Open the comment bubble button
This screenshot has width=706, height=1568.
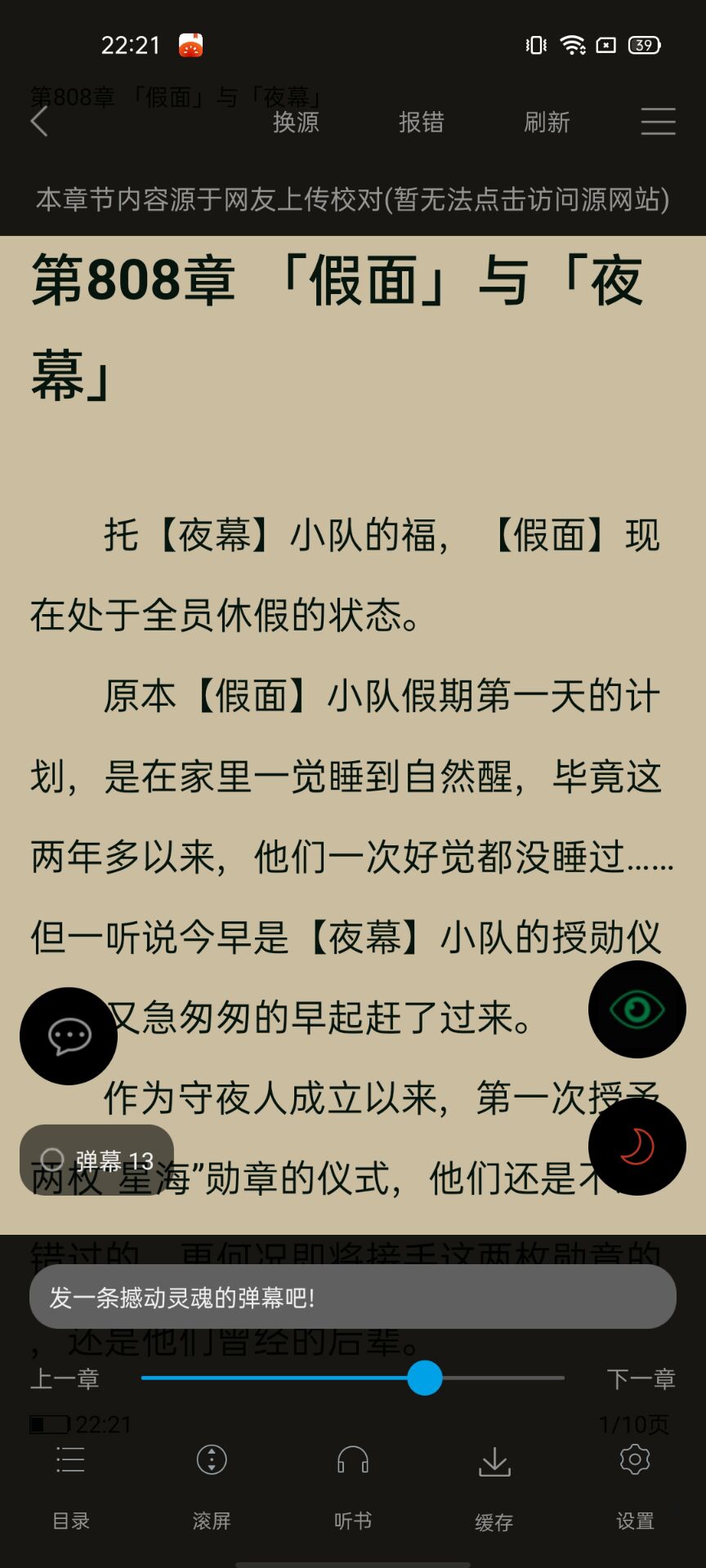tap(69, 1036)
